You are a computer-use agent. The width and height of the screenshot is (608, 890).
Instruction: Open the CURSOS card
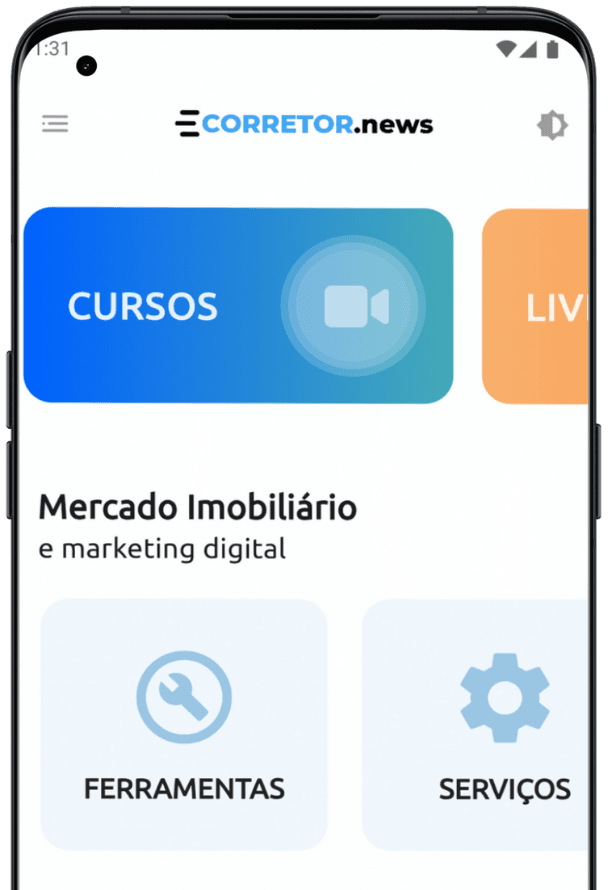tap(238, 306)
